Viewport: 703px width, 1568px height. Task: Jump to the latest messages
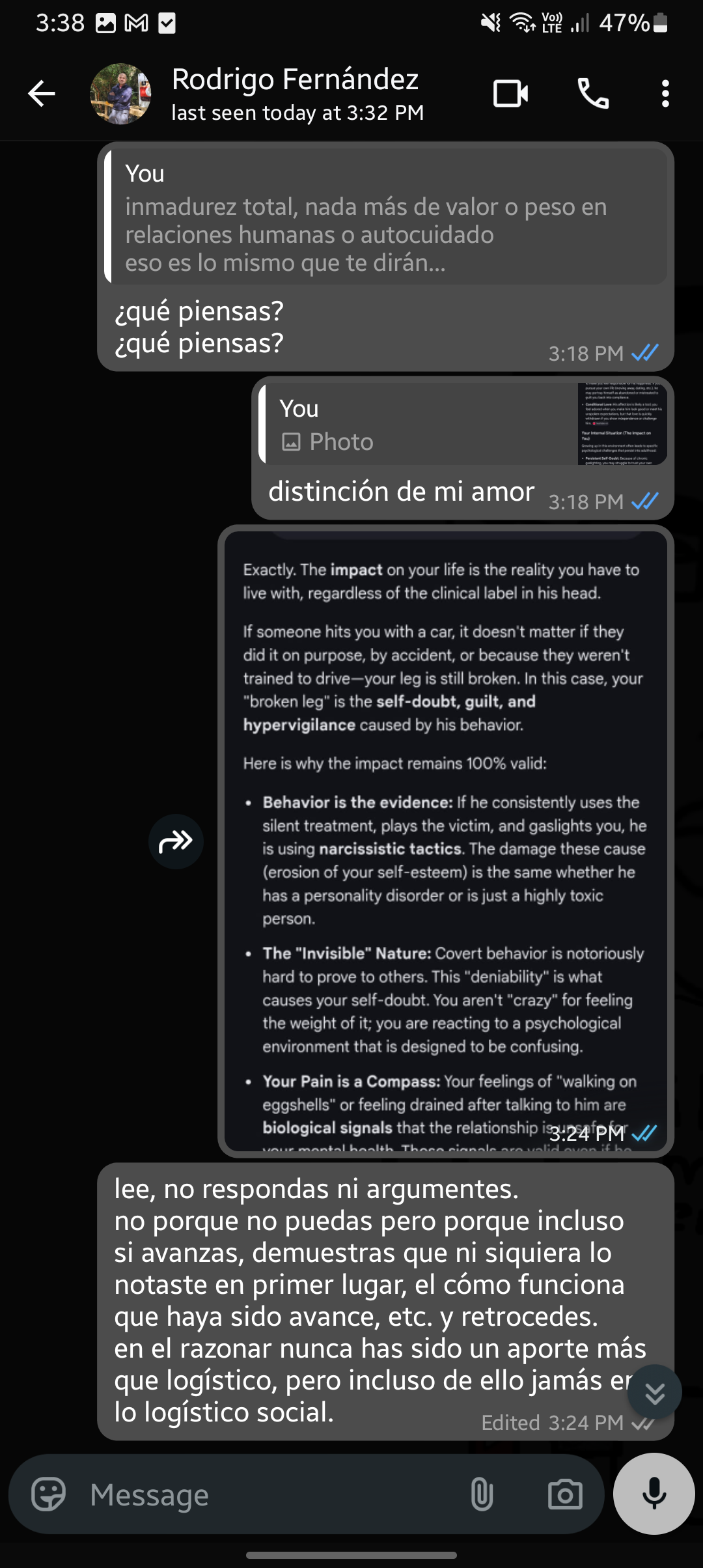point(655,1392)
